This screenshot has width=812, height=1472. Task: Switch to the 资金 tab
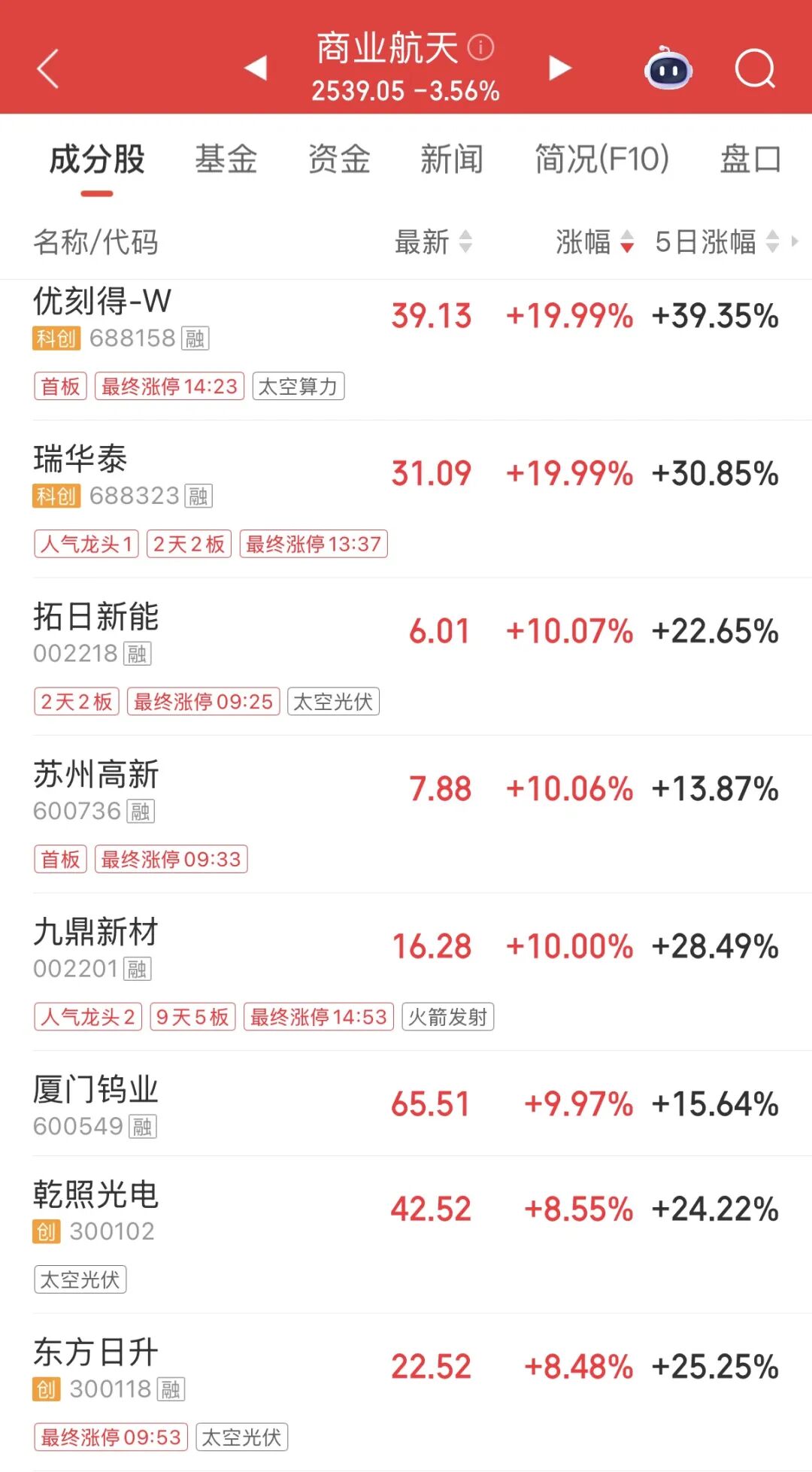click(339, 159)
